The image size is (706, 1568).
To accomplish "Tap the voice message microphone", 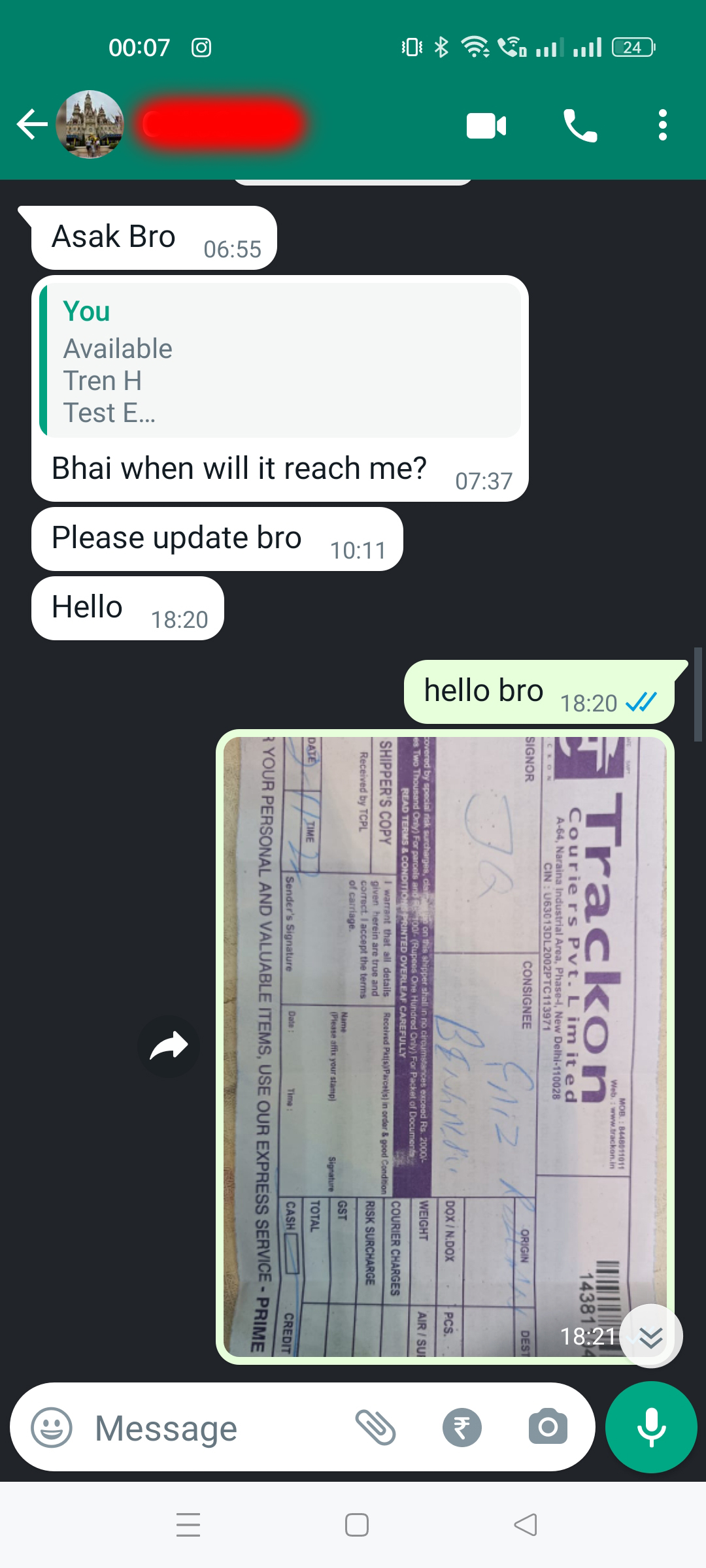I will tap(651, 1428).
